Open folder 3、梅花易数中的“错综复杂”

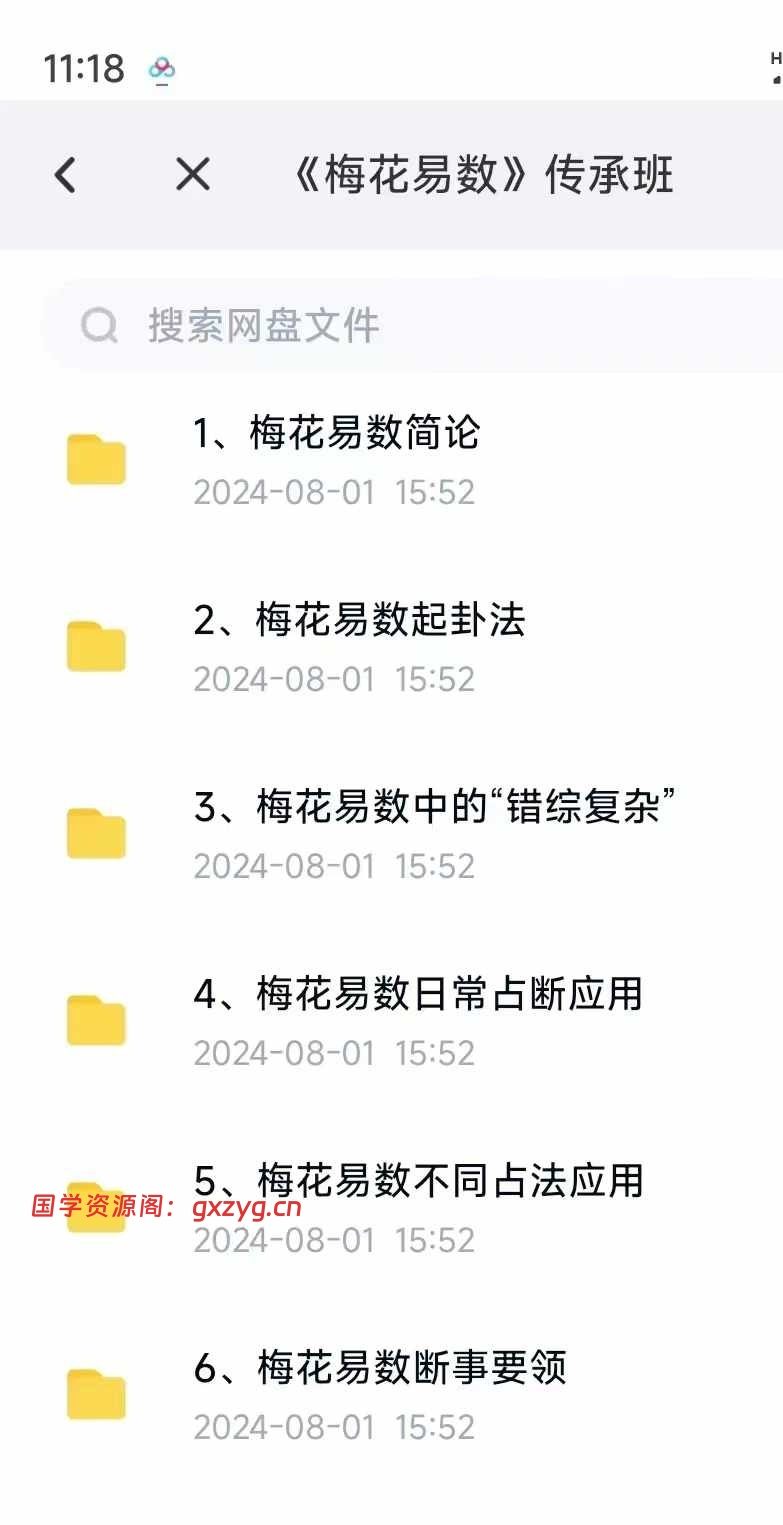(434, 808)
